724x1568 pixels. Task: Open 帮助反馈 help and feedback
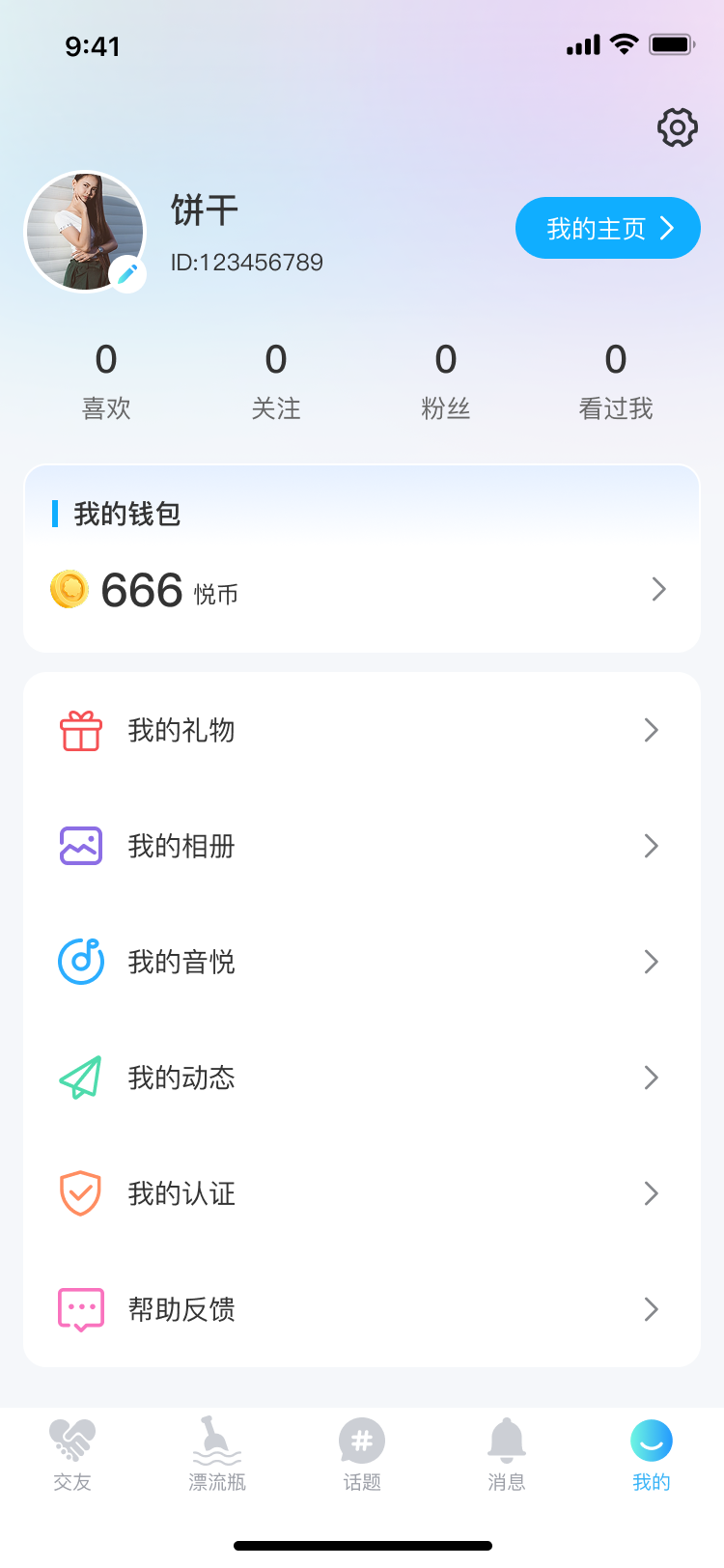[361, 1310]
